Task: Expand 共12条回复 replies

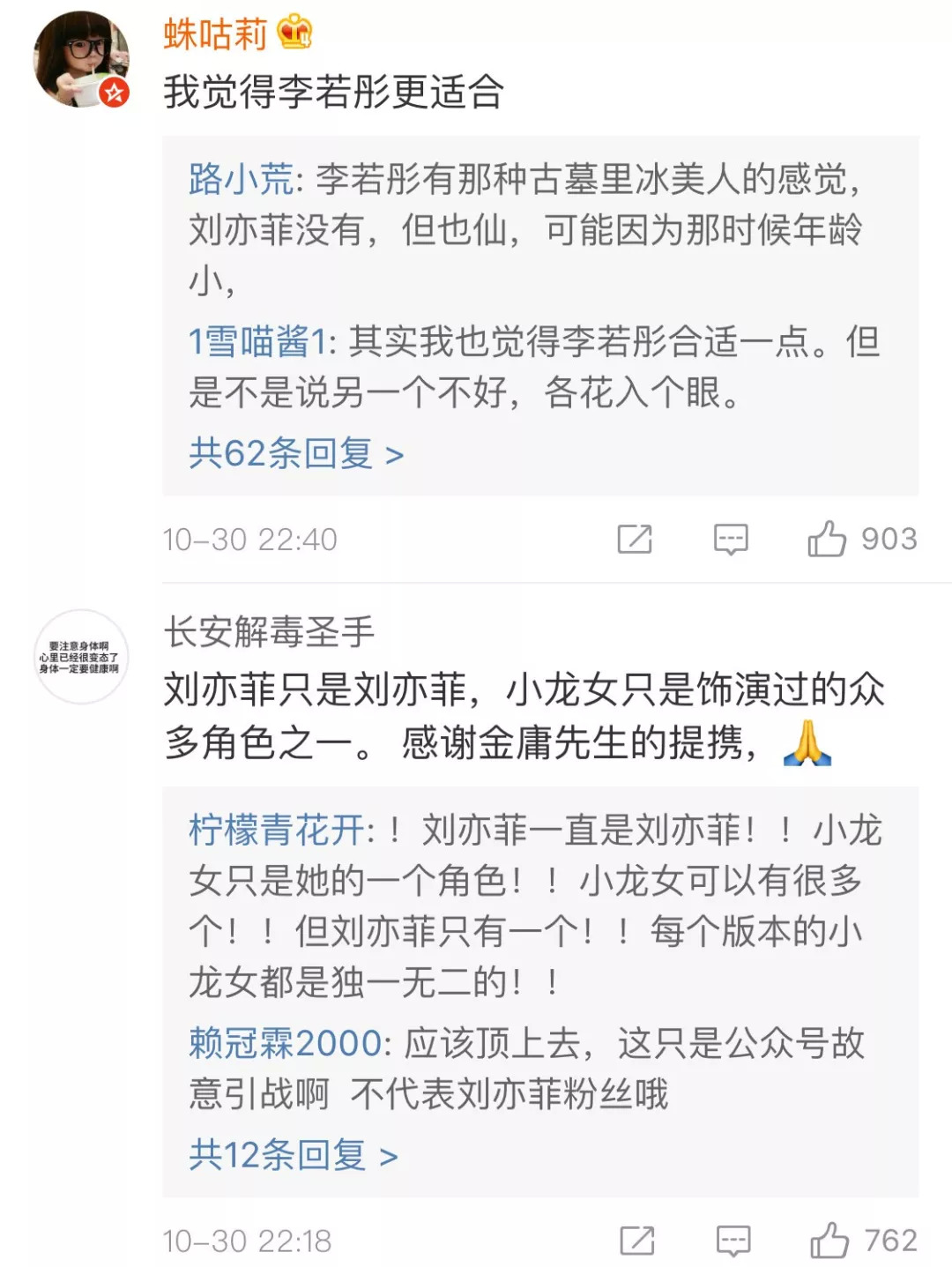Action: click(x=294, y=1154)
